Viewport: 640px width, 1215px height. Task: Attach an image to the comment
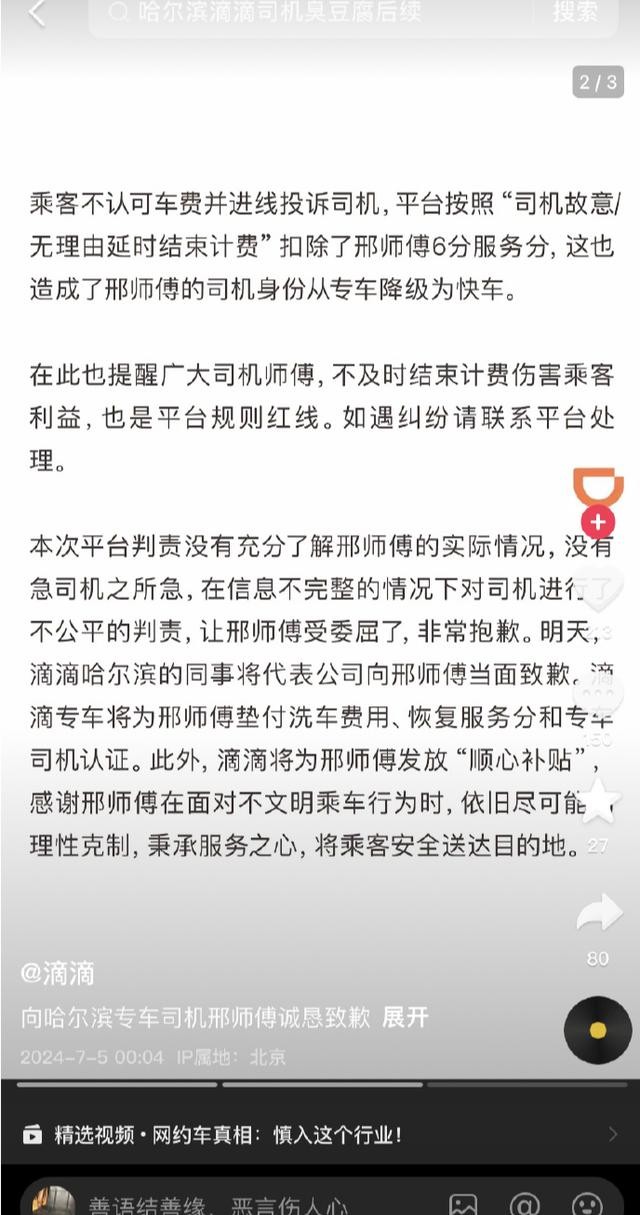[463, 1205]
